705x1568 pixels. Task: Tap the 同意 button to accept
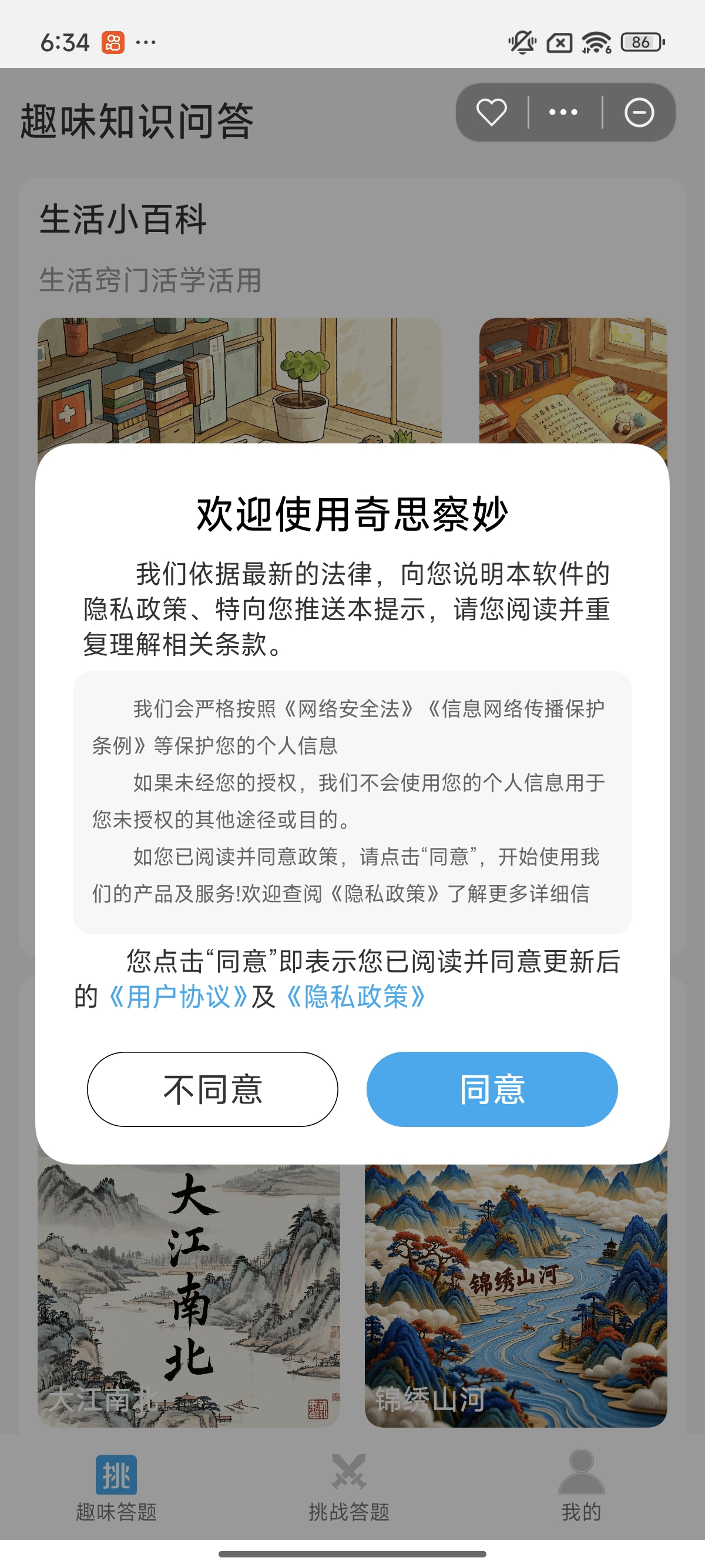click(492, 1089)
